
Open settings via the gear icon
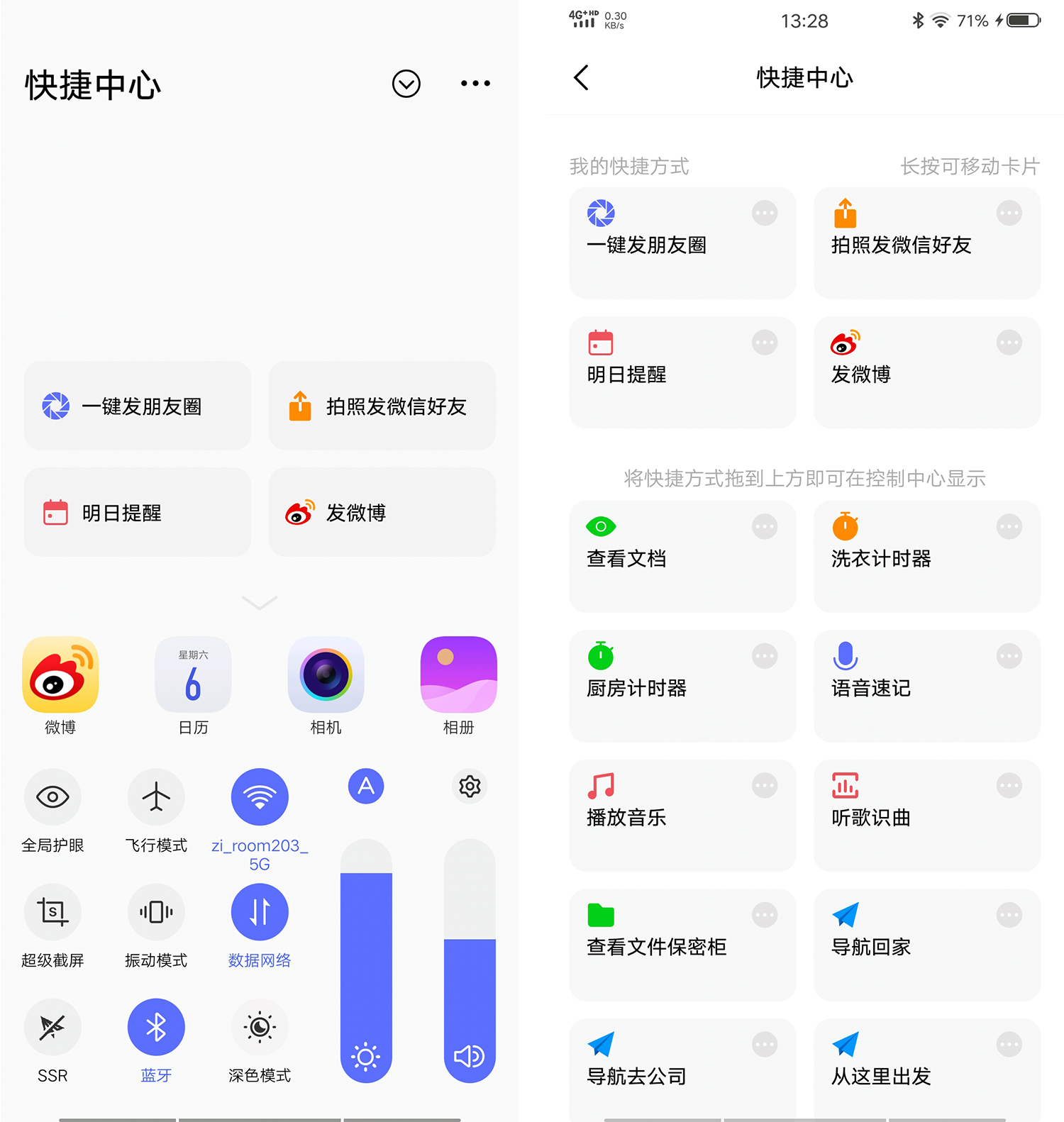click(x=470, y=787)
